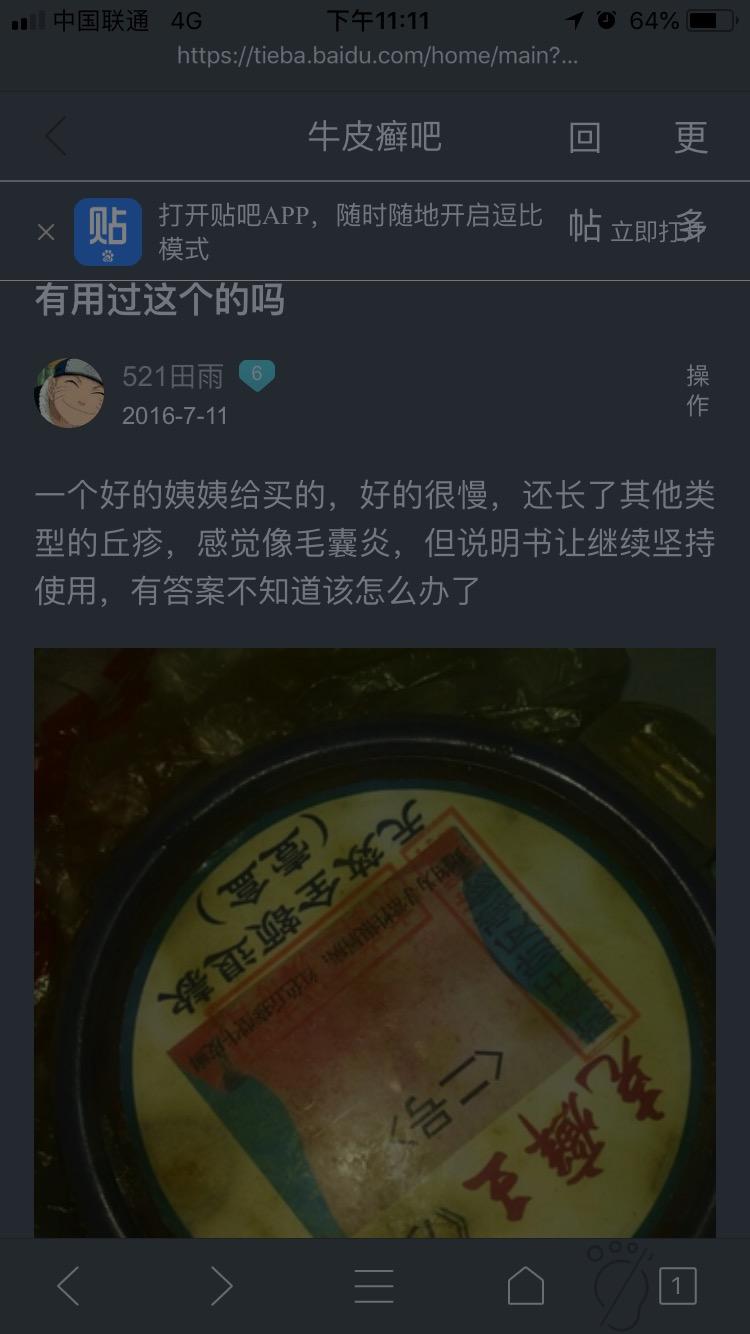The image size is (750, 1334).
Task: Go to previous page in browser toolbar
Action: tap(68, 1286)
